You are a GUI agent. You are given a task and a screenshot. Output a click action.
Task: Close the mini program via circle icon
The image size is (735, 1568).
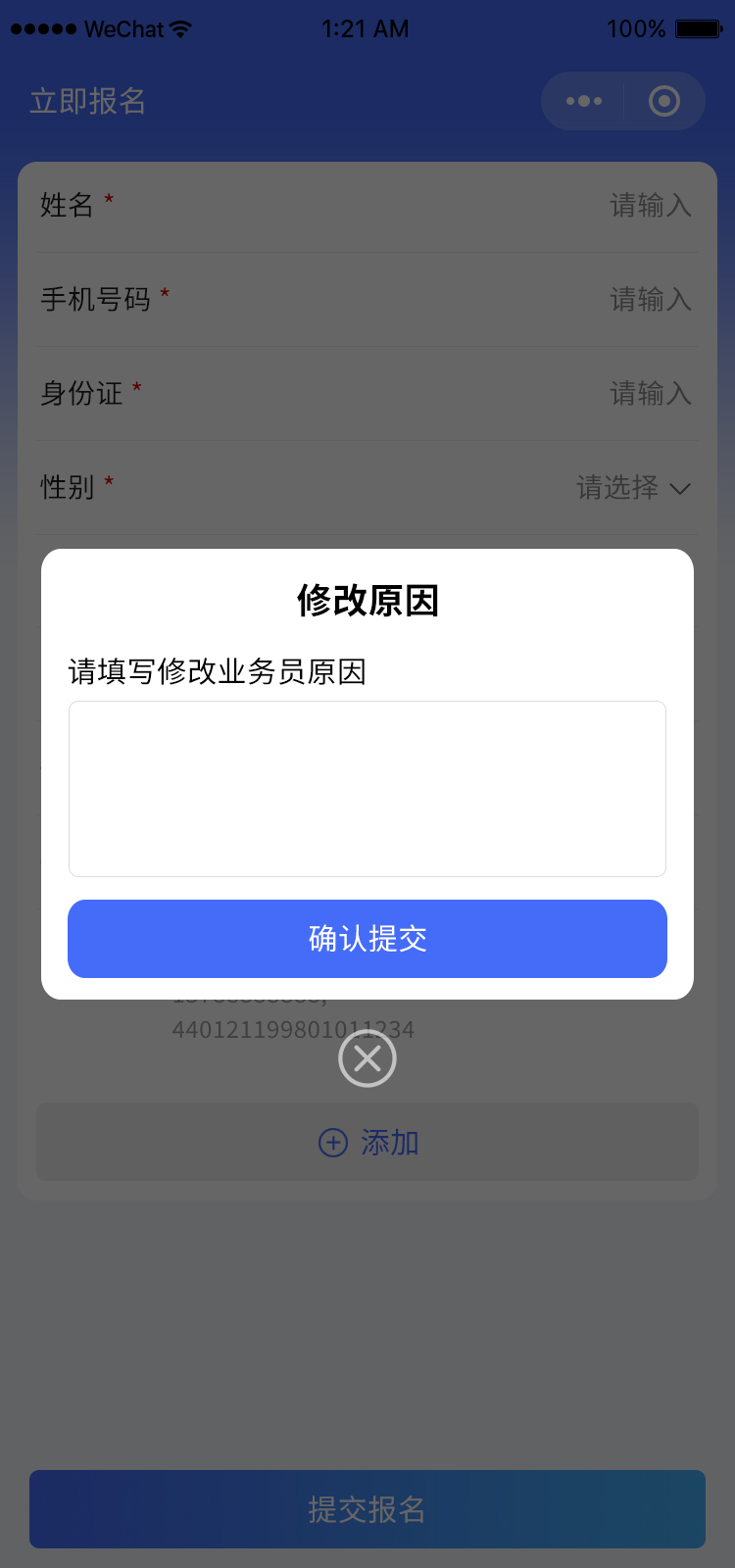(x=664, y=101)
